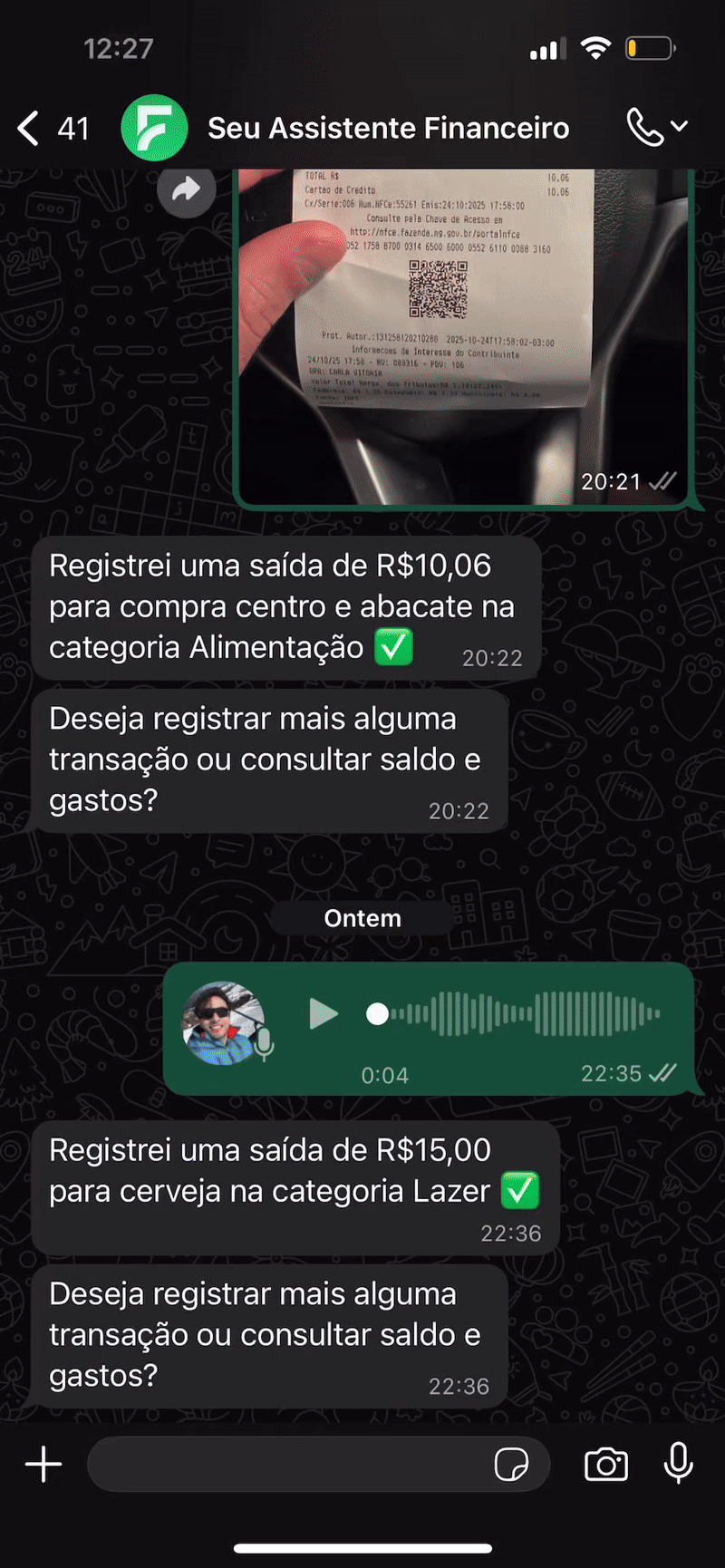The image size is (725, 1568).
Task: Open the attachment plus menu
Action: pos(43,1464)
